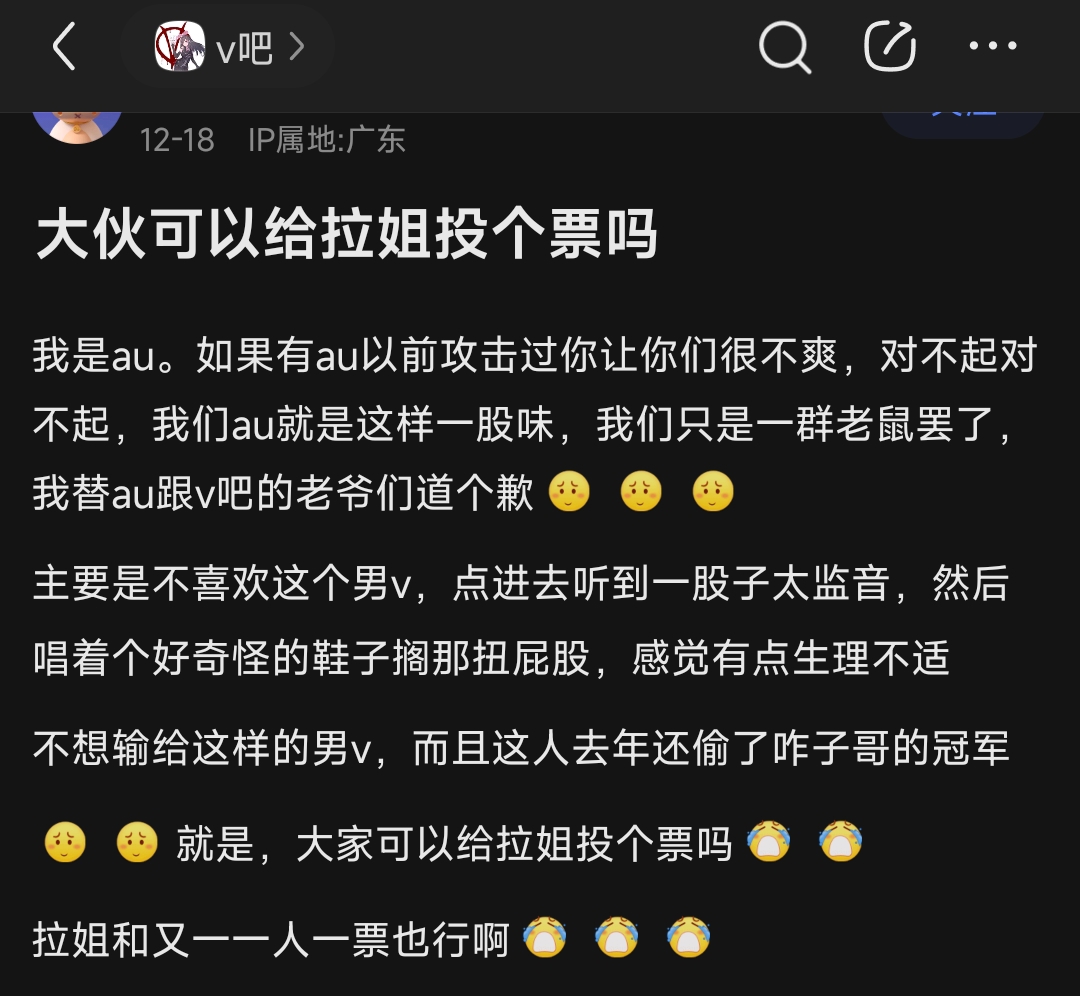The height and width of the screenshot is (996, 1080).
Task: Follow the post author
Action: (x=962, y=122)
